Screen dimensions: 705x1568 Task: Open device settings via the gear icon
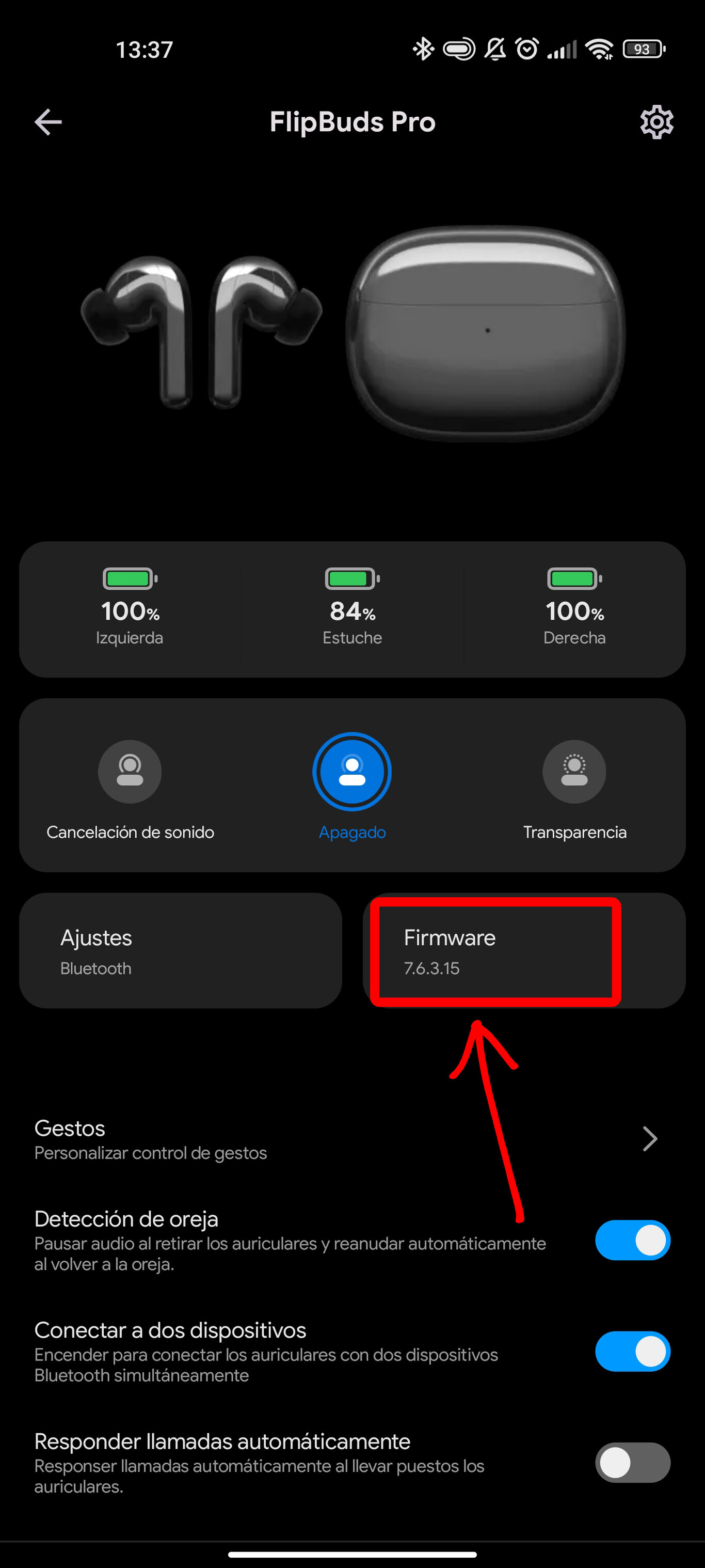pyautogui.click(x=656, y=122)
